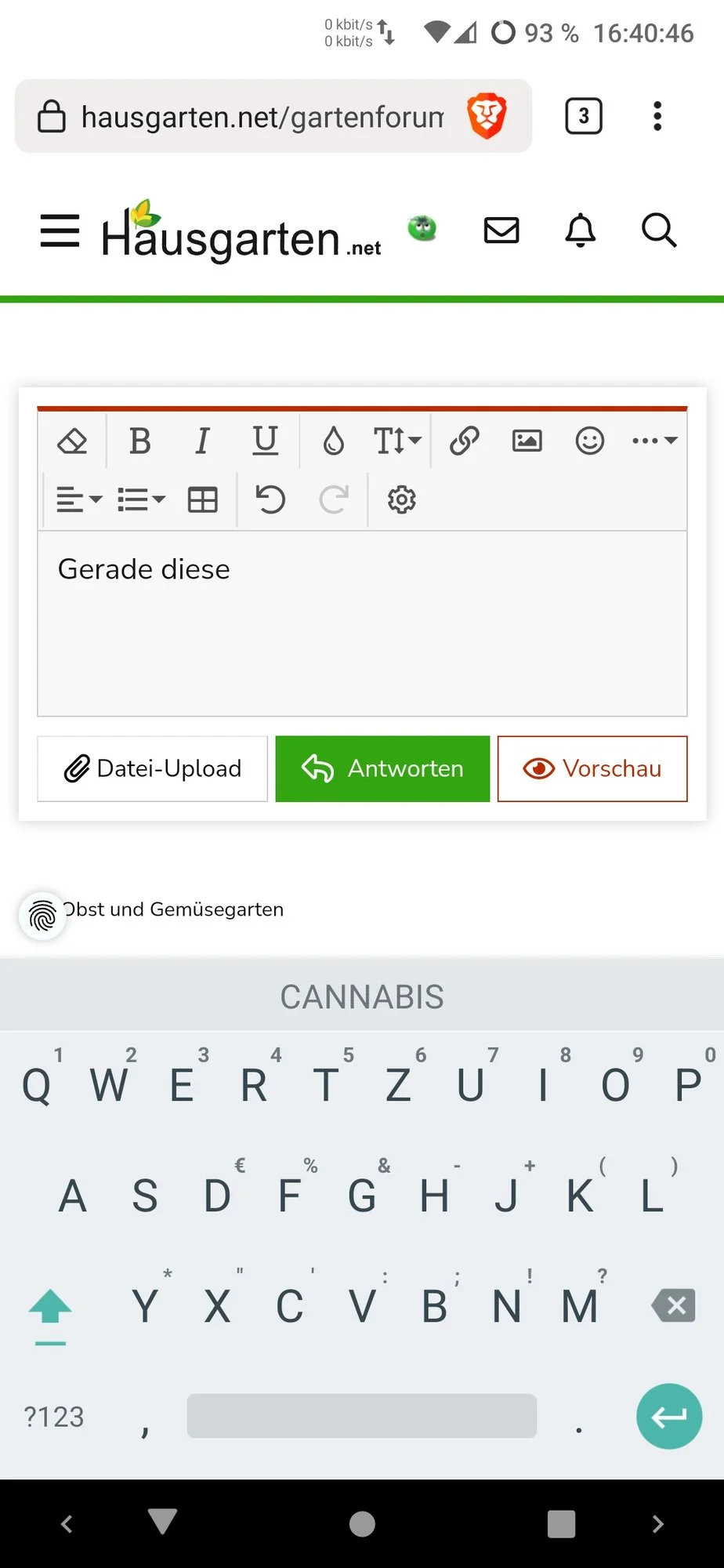Expand the font size dropdown
The height and width of the screenshot is (1568, 724).
397,441
